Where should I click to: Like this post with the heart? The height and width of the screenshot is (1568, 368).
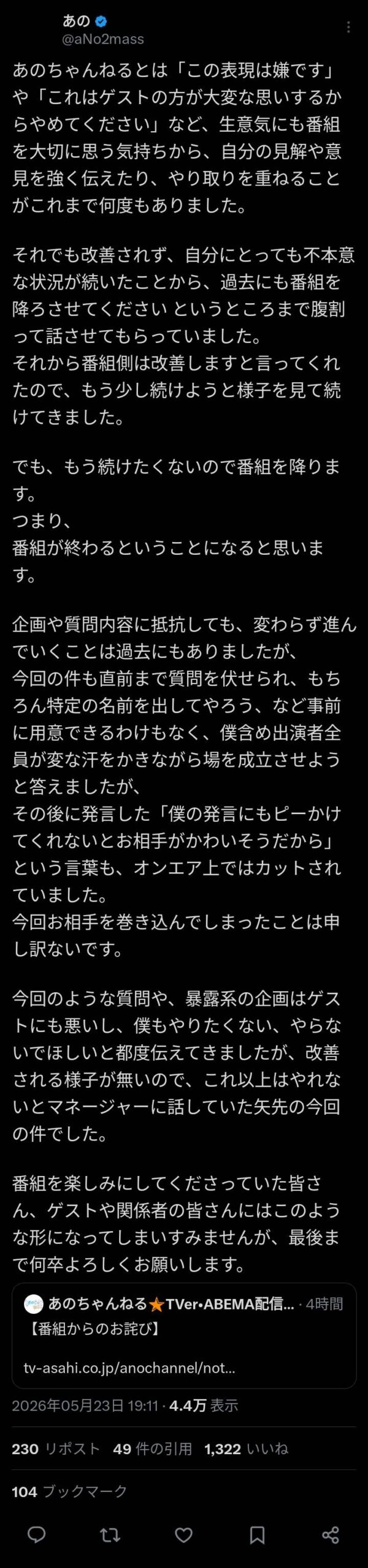coord(184,1534)
